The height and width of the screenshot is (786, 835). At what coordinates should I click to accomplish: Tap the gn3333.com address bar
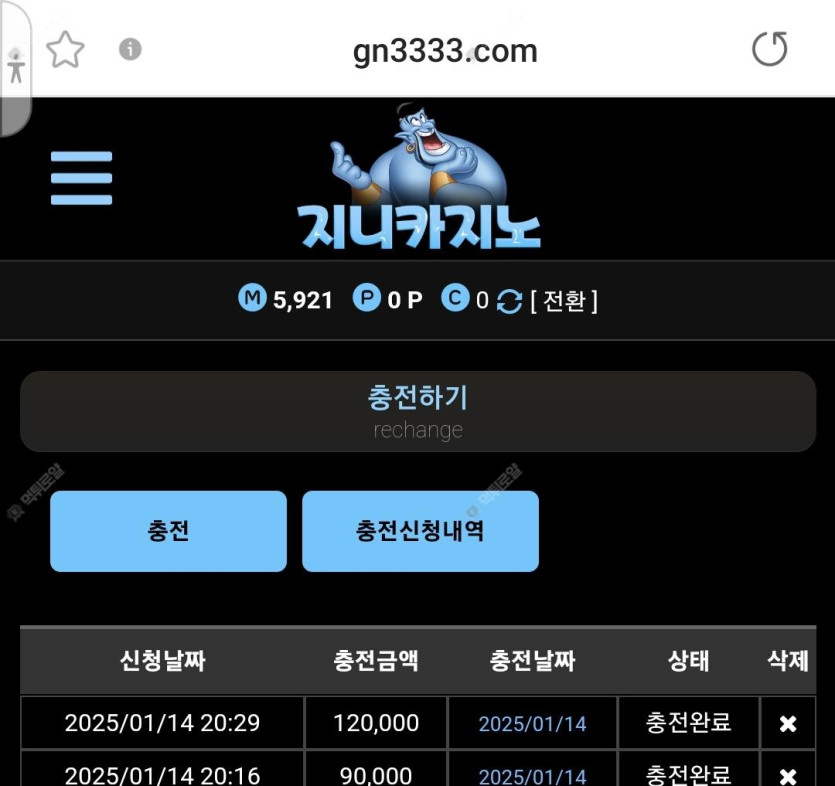point(445,51)
